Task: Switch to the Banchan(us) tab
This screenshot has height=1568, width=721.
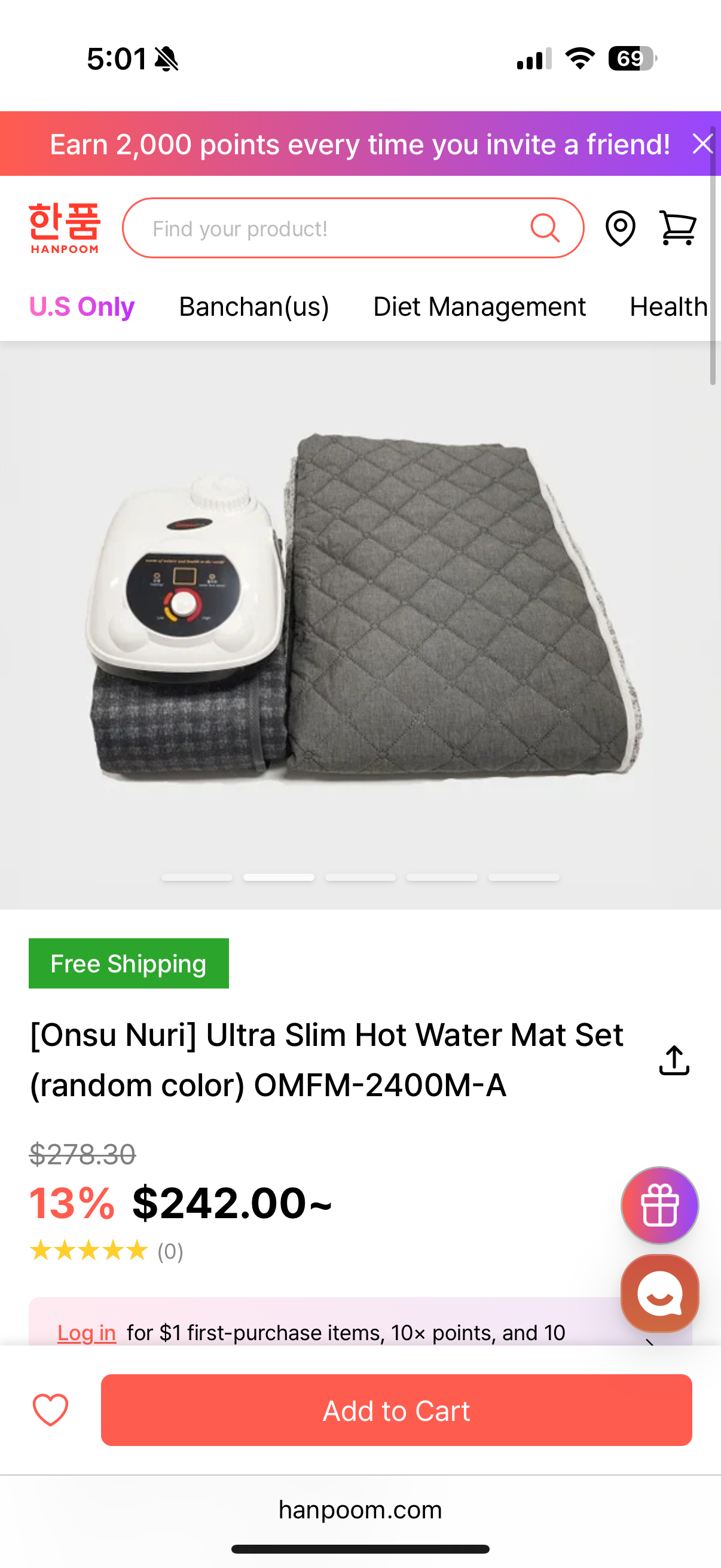Action: 253,307
